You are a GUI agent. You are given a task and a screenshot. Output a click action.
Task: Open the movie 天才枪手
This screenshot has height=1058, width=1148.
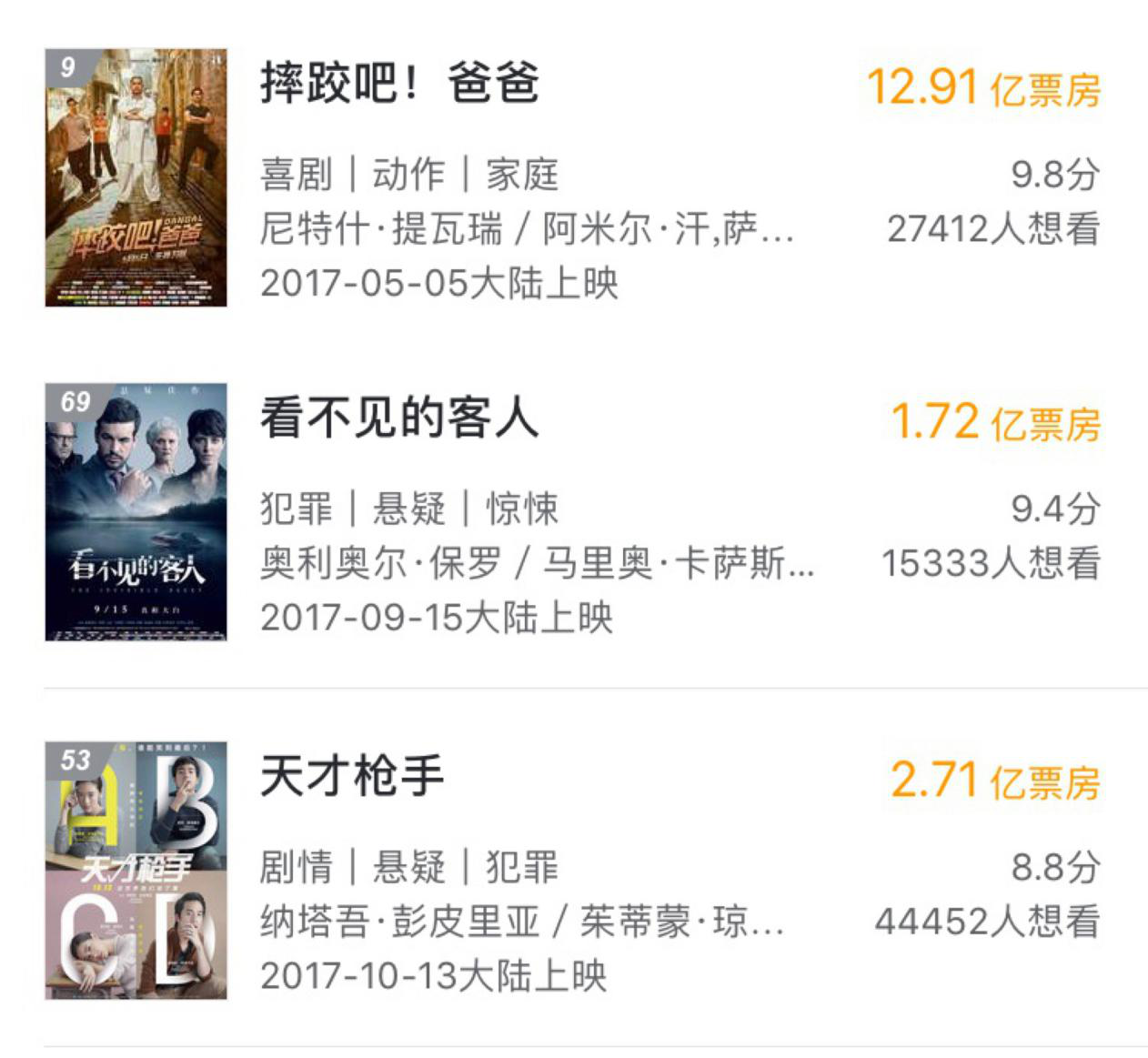pyautogui.click(x=352, y=778)
